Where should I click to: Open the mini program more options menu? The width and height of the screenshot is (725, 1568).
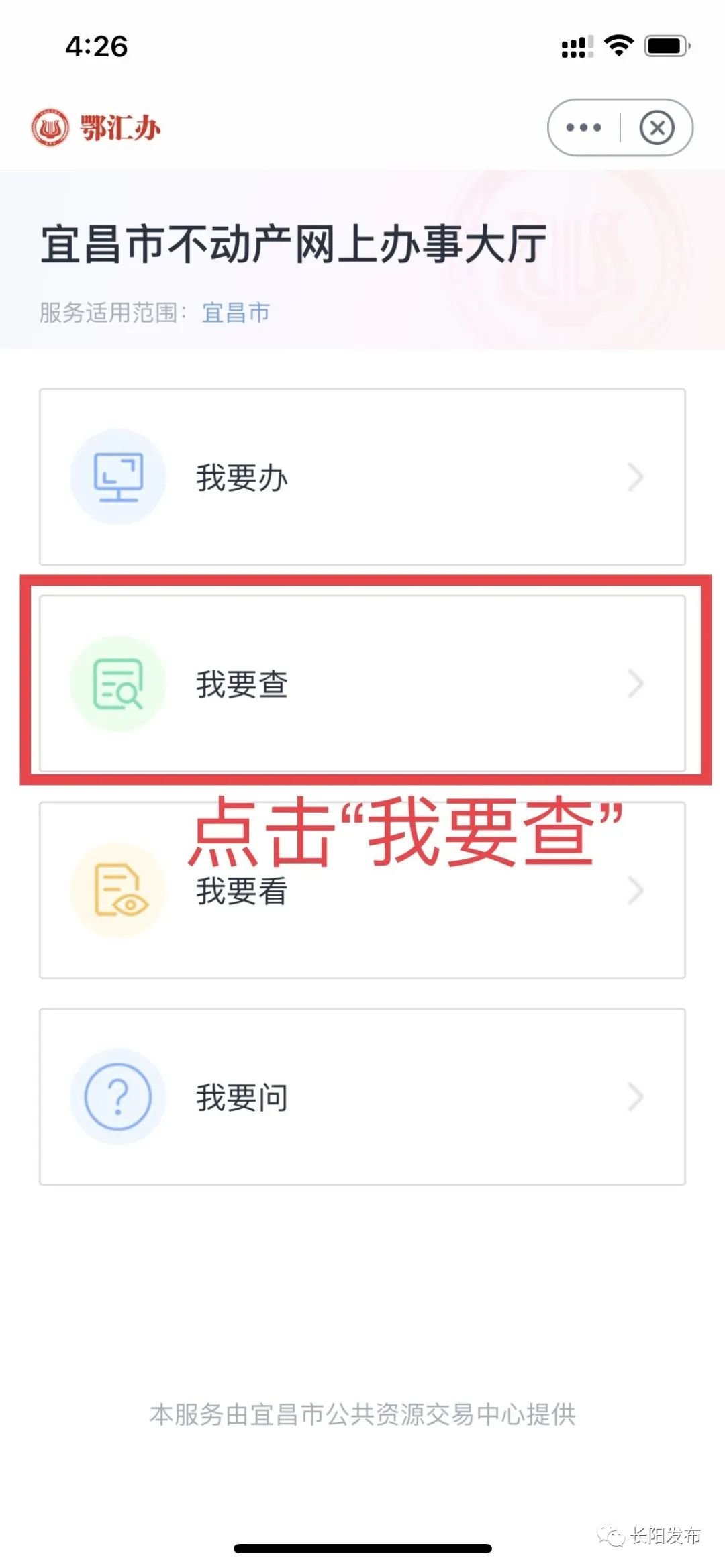pyautogui.click(x=583, y=127)
